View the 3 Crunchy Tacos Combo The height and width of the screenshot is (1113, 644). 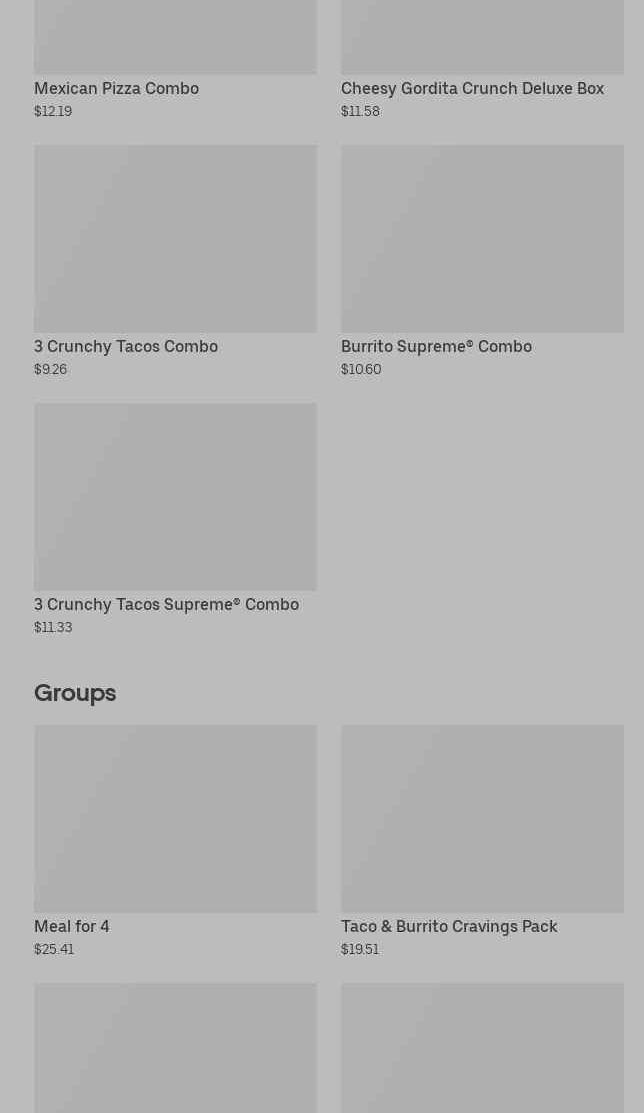click(175, 261)
